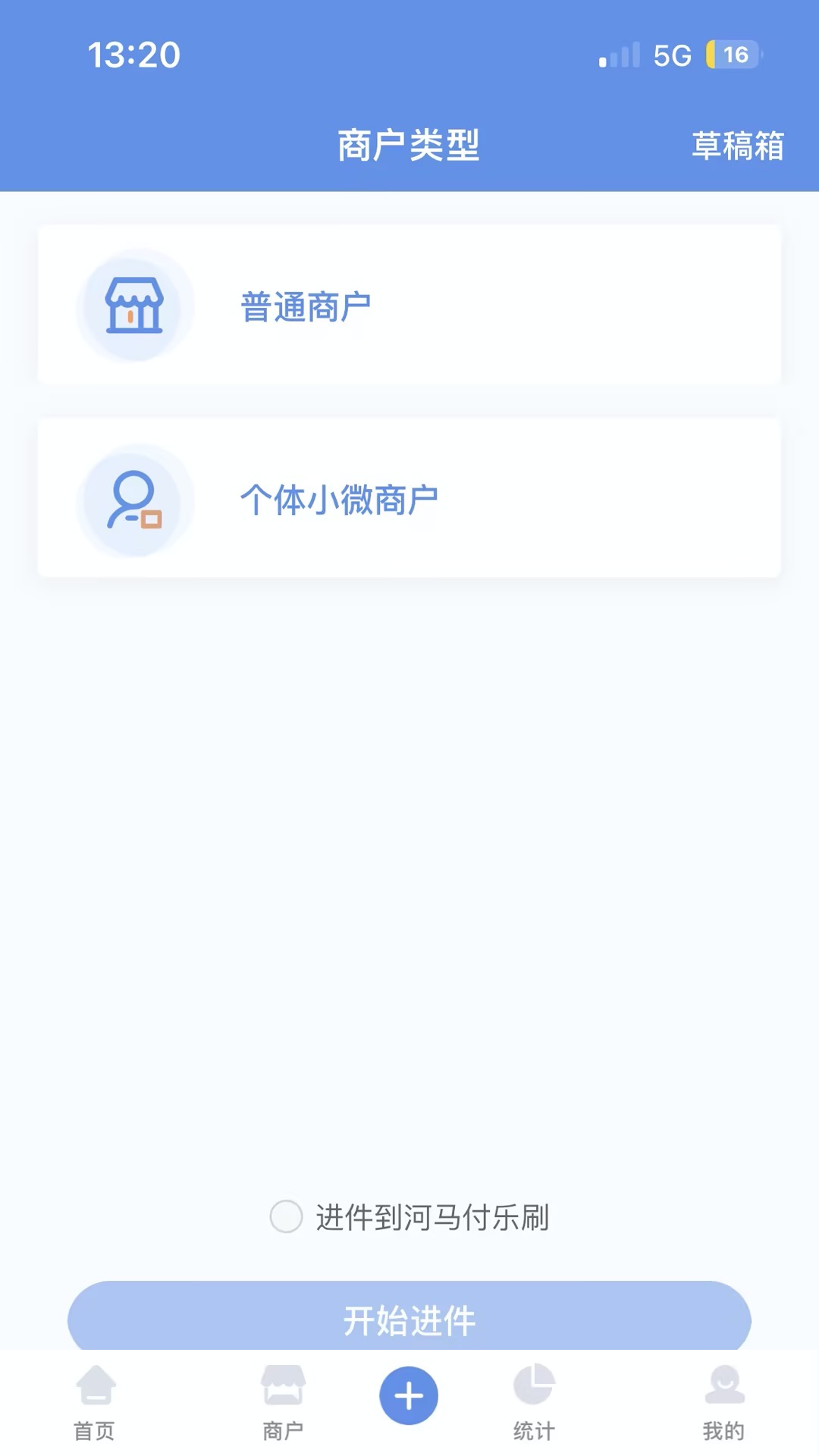This screenshot has height=1456, width=819.
Task: Expand the 普通商户 option card
Action: click(409, 304)
